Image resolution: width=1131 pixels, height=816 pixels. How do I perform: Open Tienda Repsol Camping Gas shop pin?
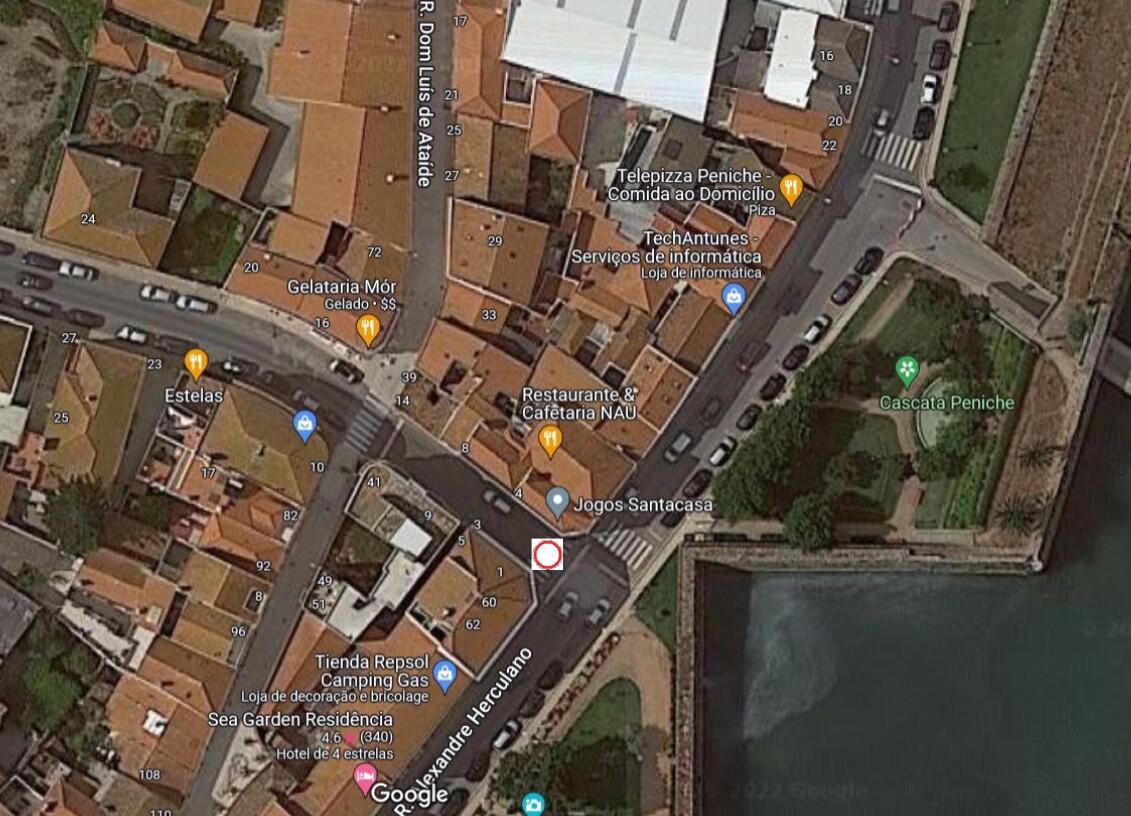(445, 674)
